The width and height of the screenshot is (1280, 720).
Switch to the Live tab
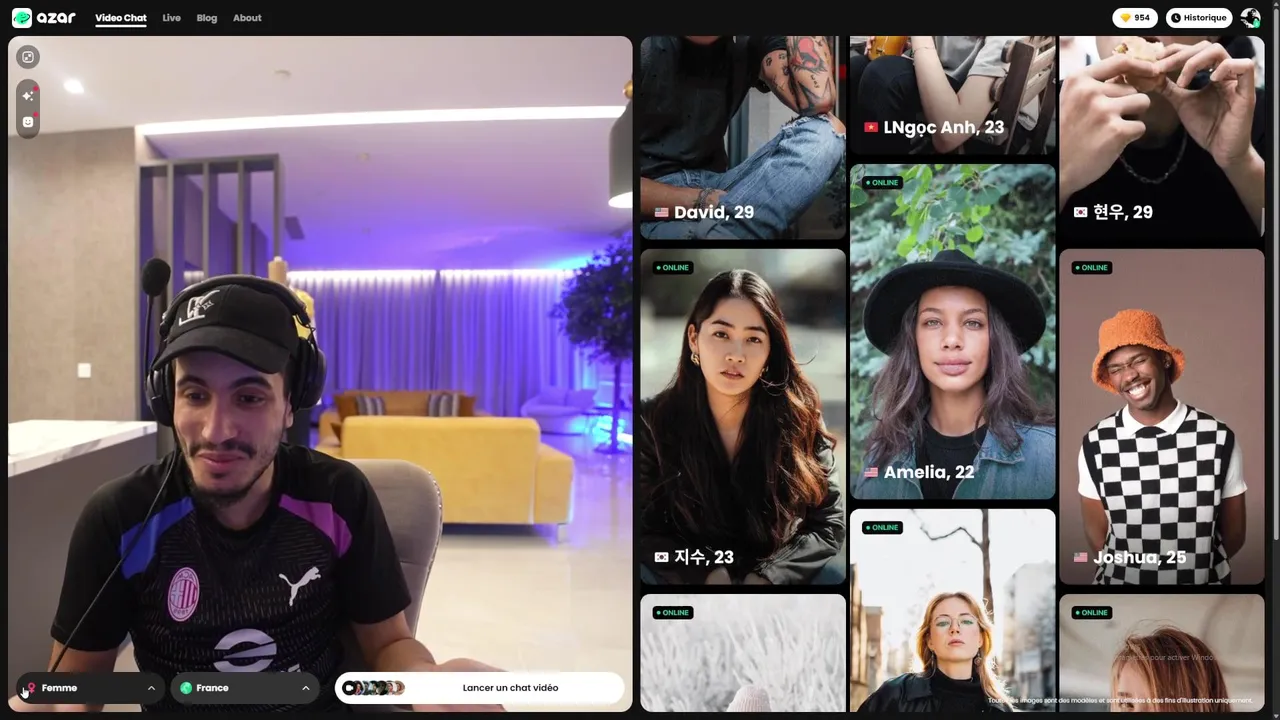coord(171,18)
